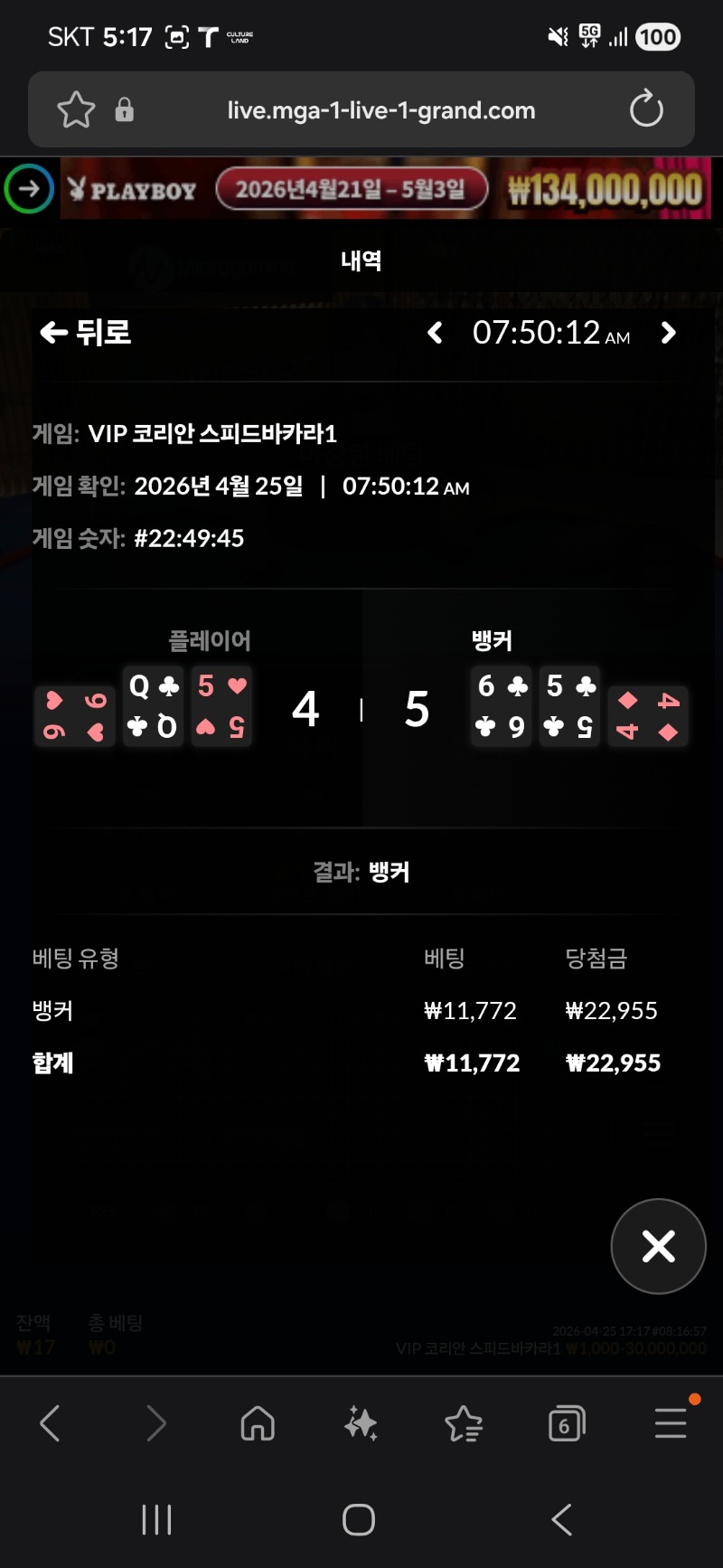
Task: Close the history panel with the X button
Action: pos(658,1246)
